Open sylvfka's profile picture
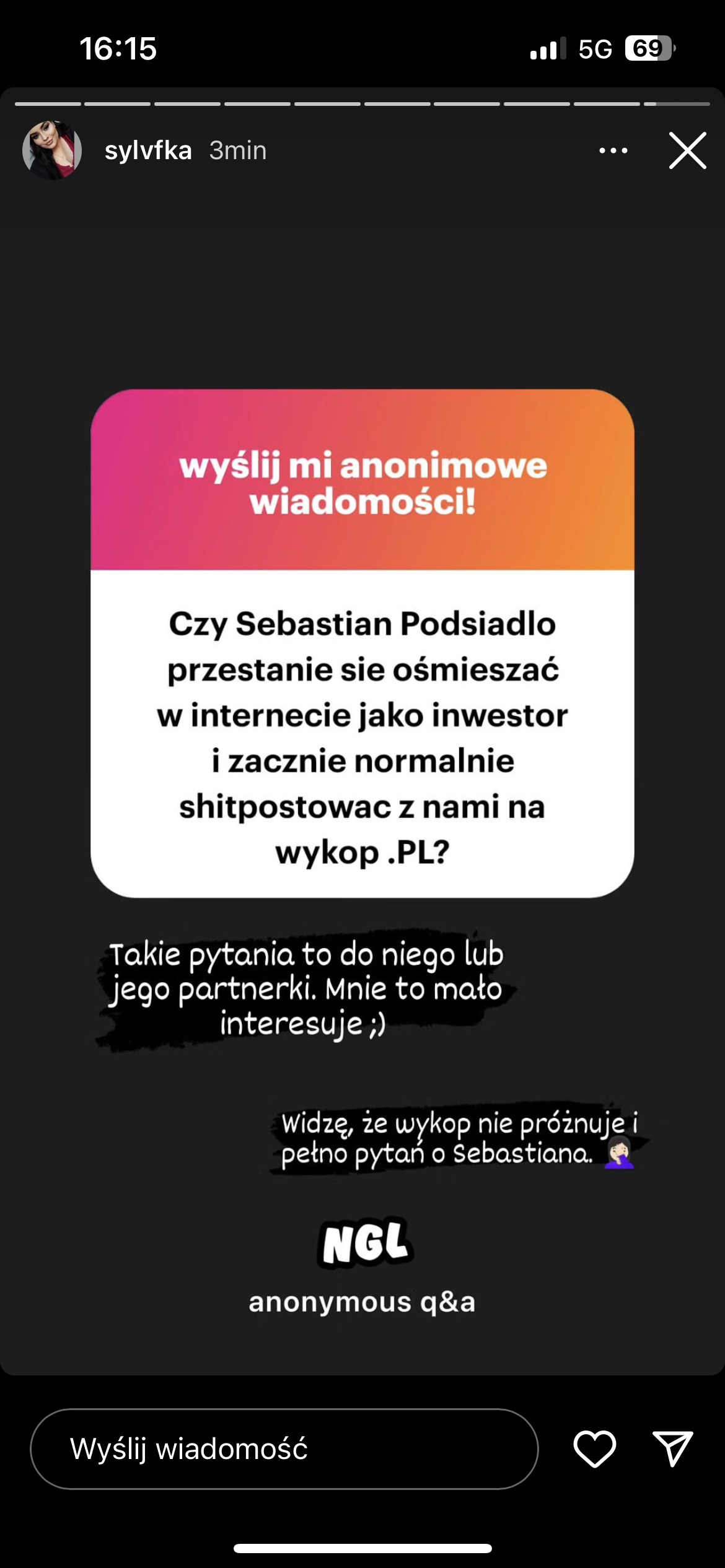Viewport: 725px width, 1568px height. [x=52, y=150]
